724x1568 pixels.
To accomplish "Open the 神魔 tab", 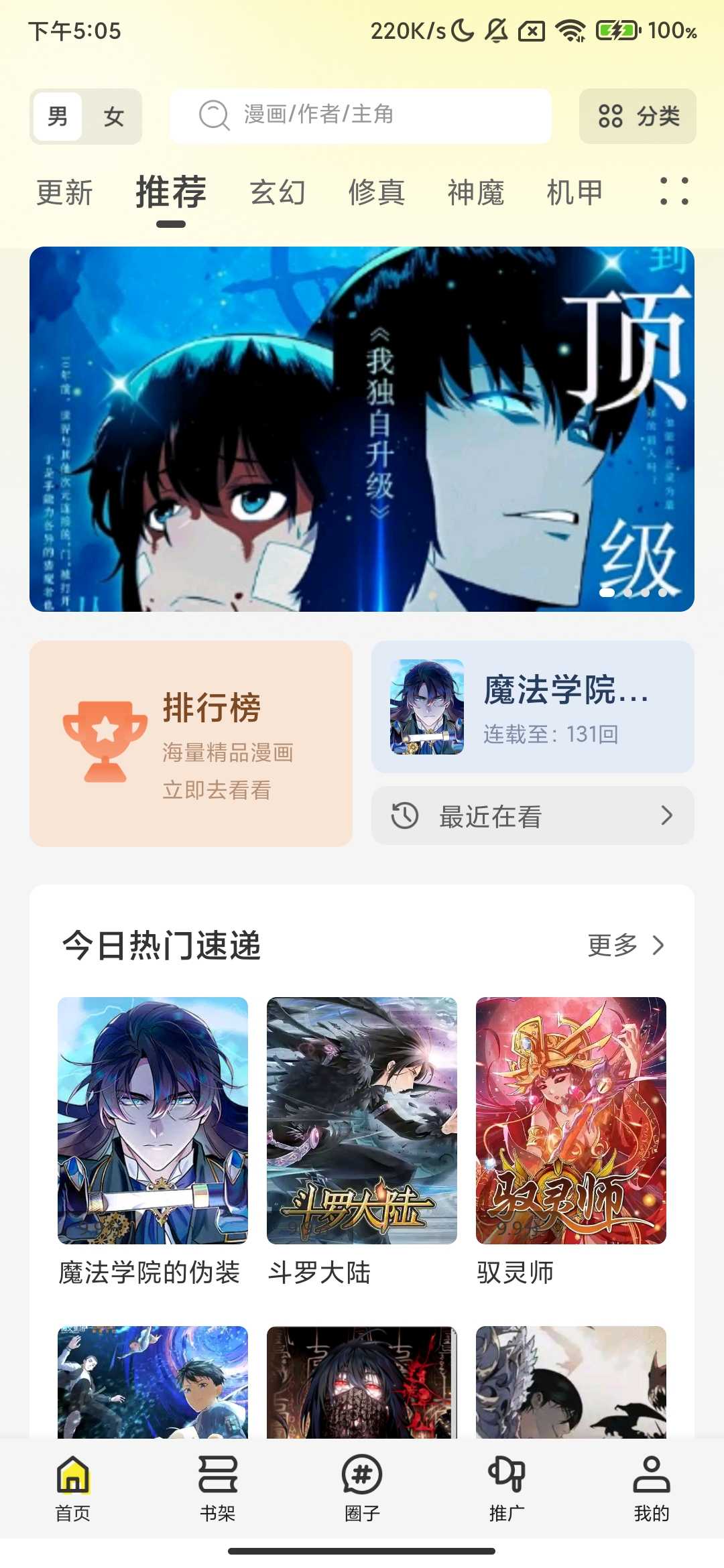I will [x=476, y=193].
